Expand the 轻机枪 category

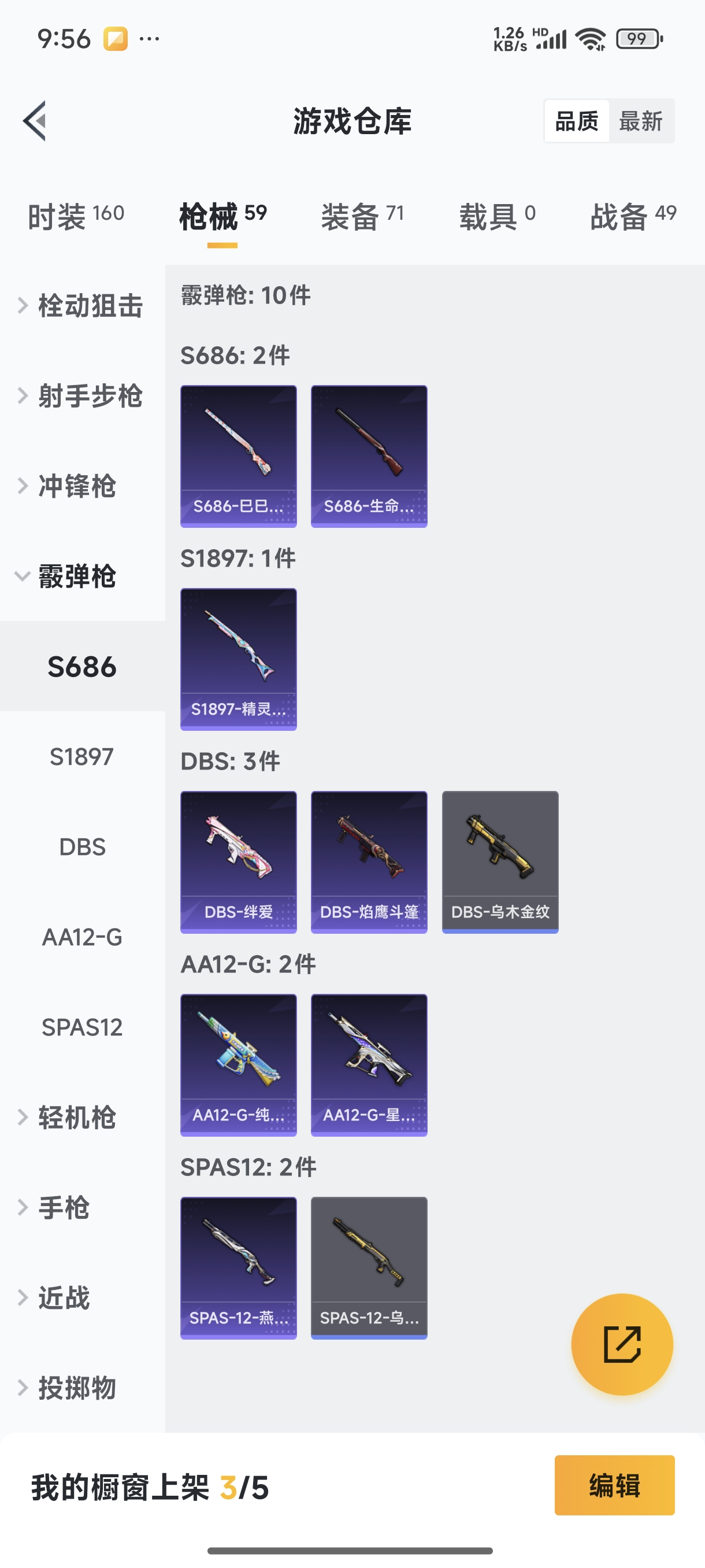click(x=76, y=1118)
